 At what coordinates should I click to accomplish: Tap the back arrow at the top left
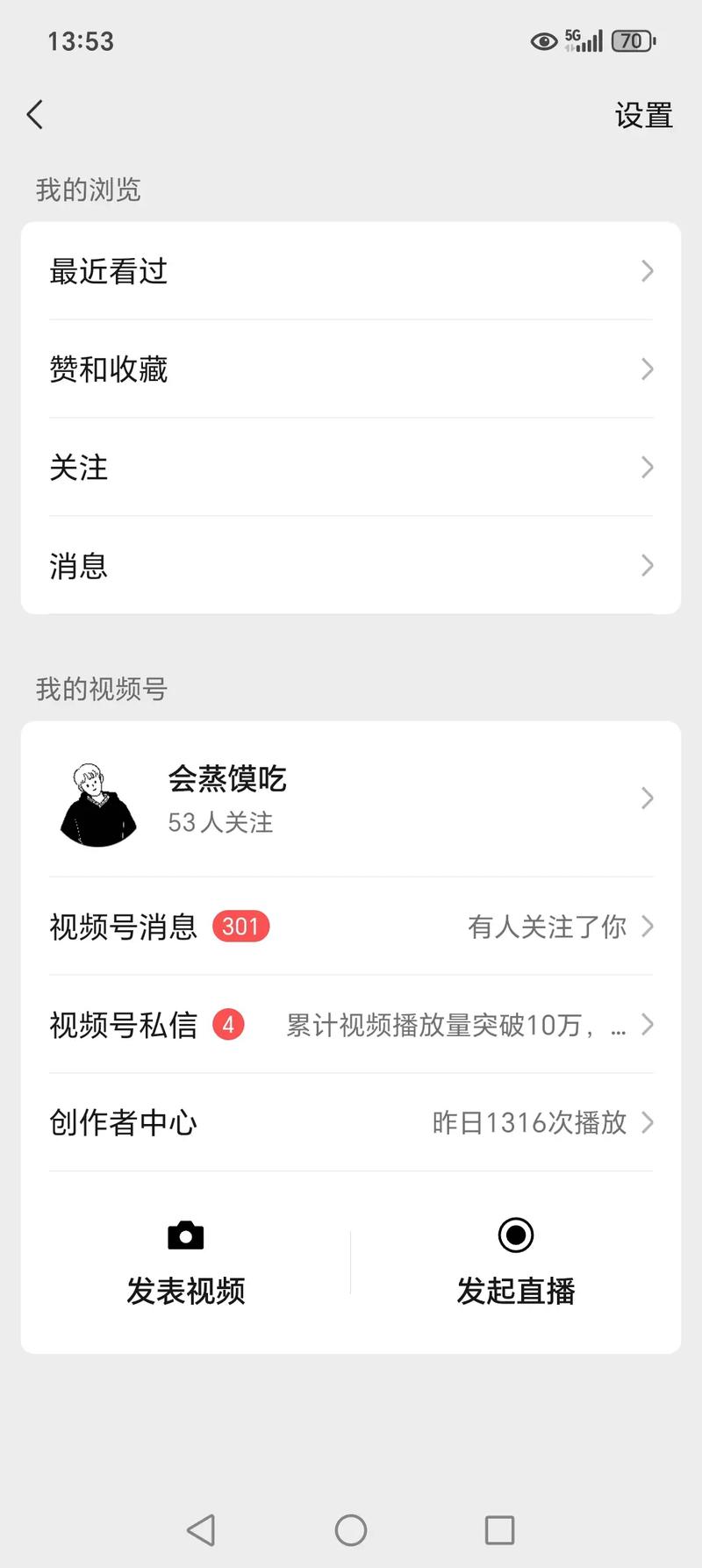[x=35, y=114]
